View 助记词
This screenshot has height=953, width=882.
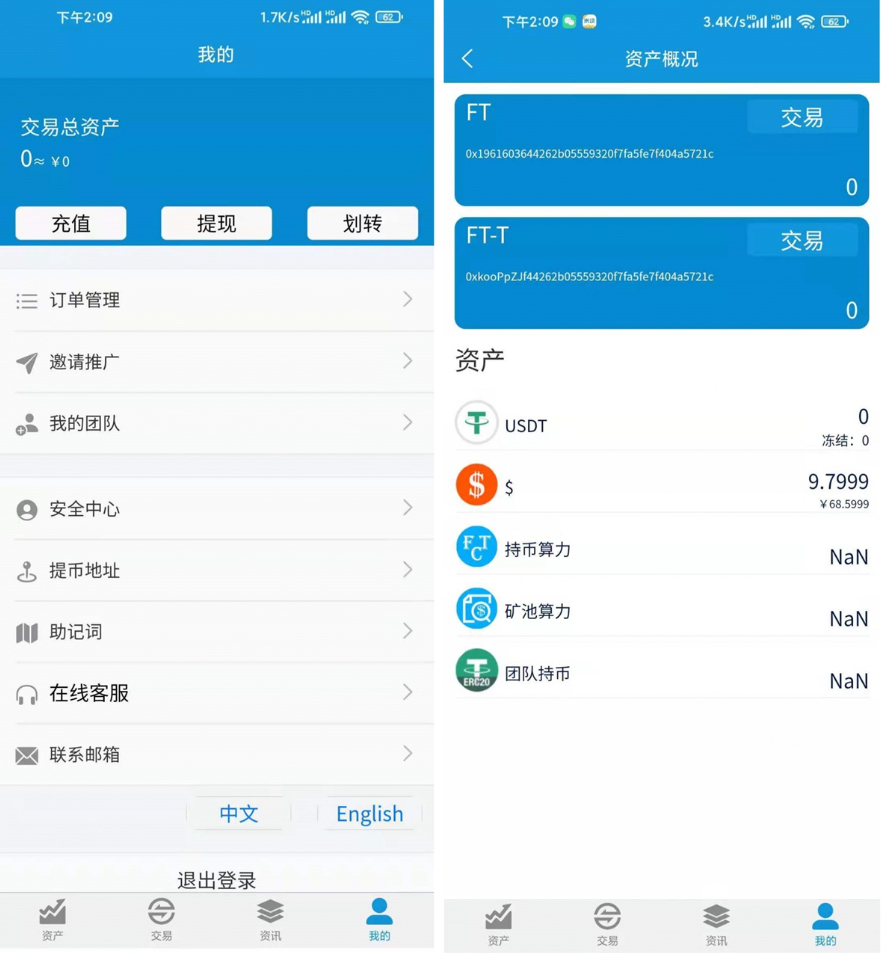point(216,632)
